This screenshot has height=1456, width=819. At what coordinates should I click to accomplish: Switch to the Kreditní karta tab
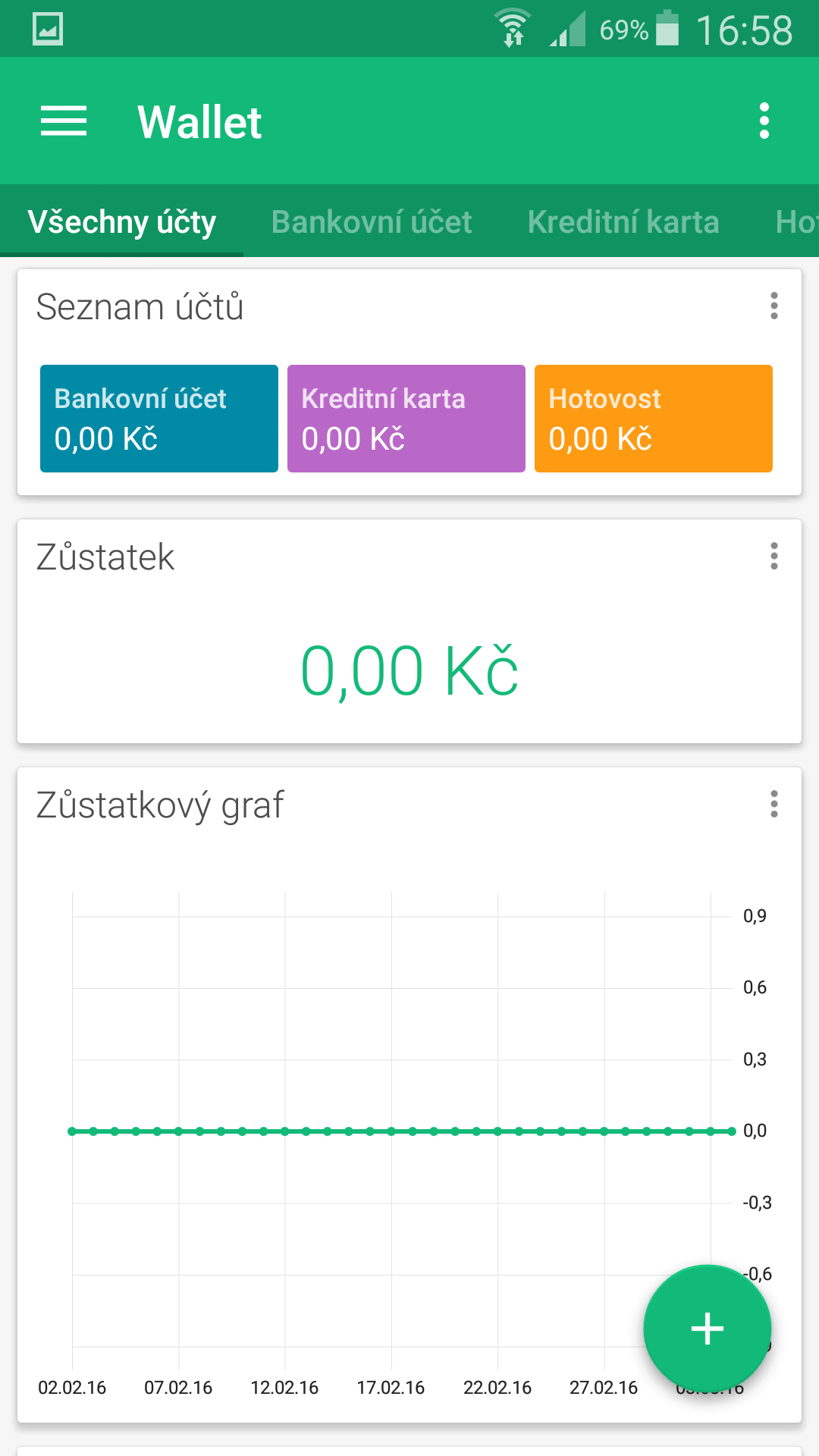(623, 222)
